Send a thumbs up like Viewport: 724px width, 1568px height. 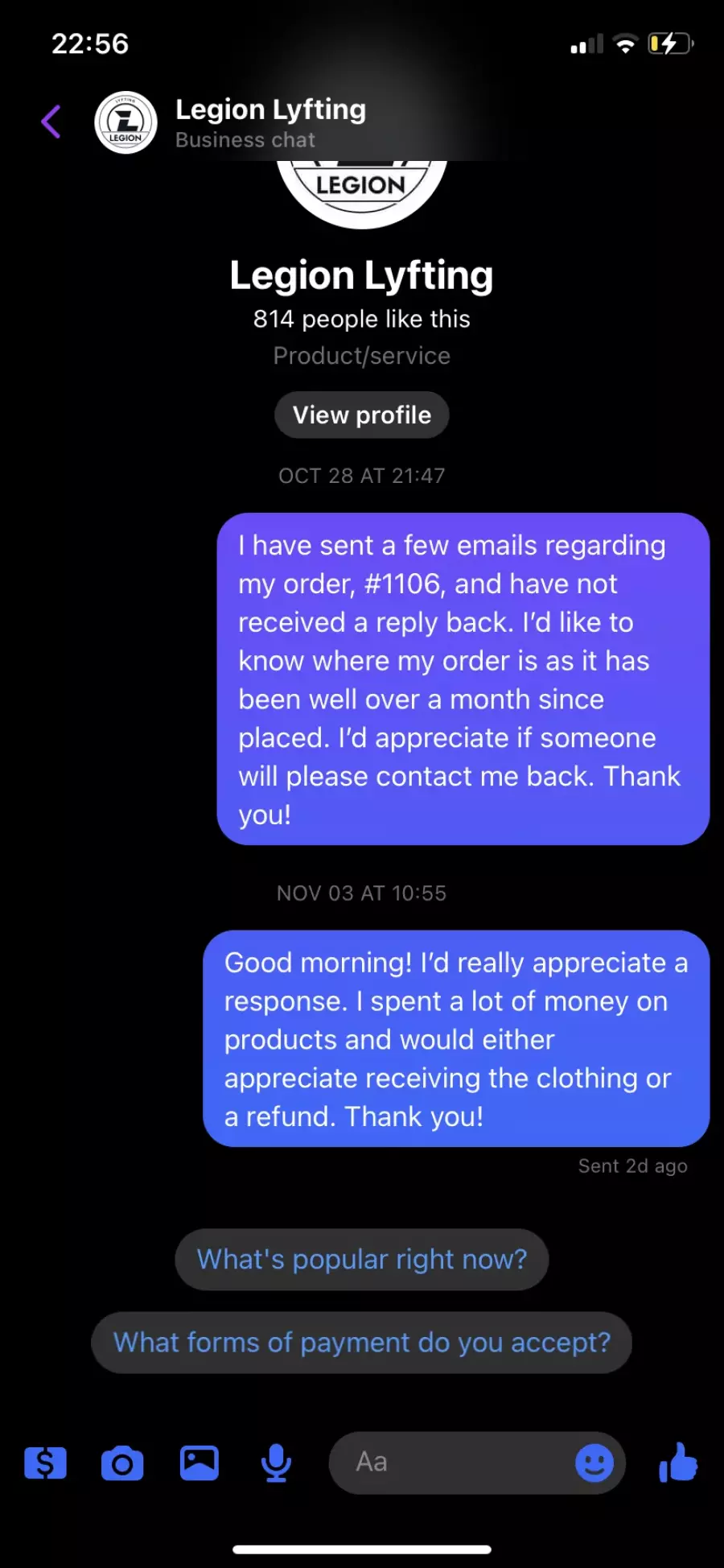point(678,1463)
